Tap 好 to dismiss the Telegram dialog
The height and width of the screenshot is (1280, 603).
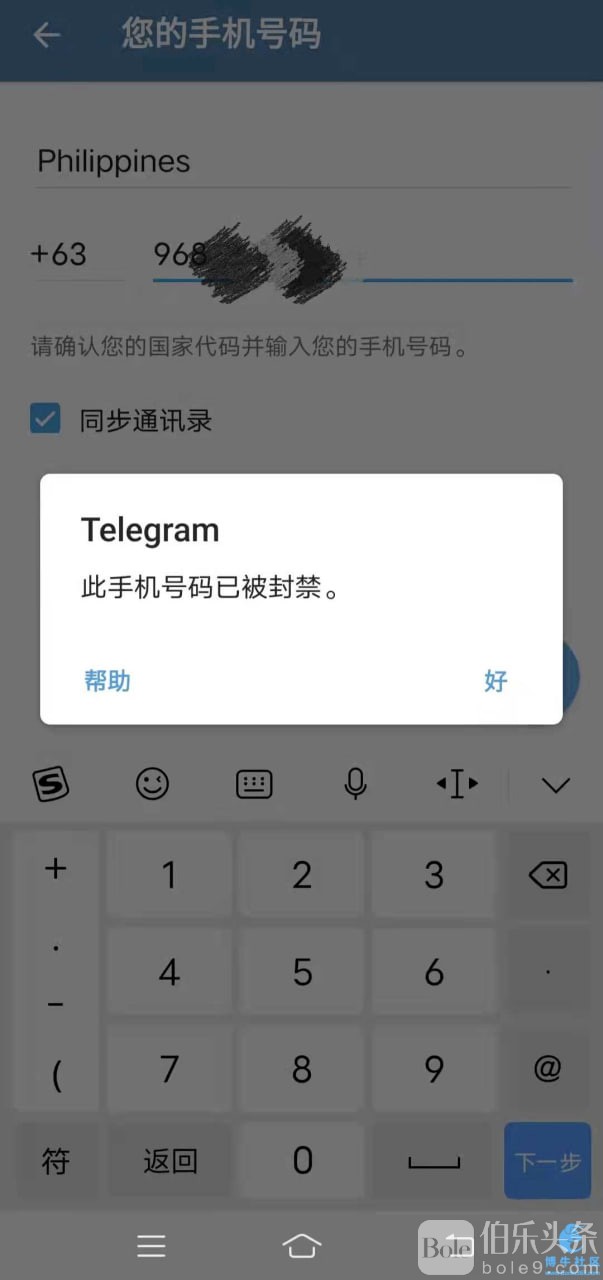[x=496, y=681]
